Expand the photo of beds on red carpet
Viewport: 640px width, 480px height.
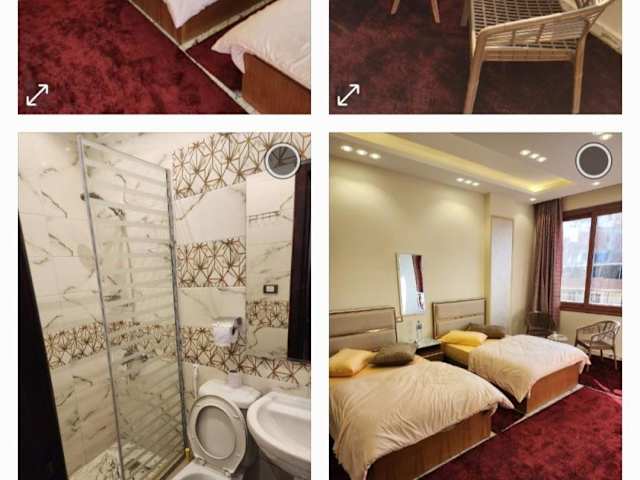pos(37,95)
